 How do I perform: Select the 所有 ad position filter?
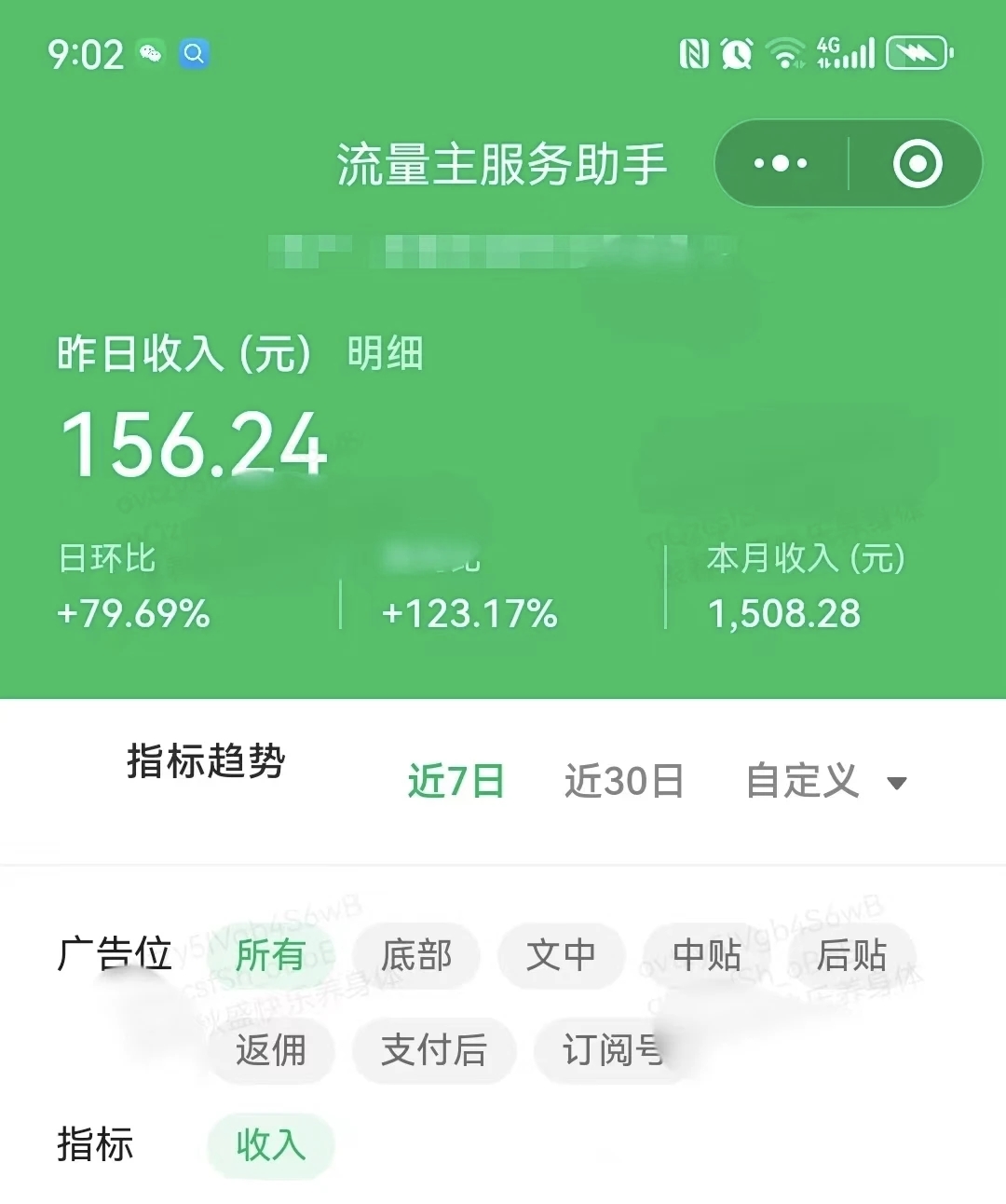271,956
